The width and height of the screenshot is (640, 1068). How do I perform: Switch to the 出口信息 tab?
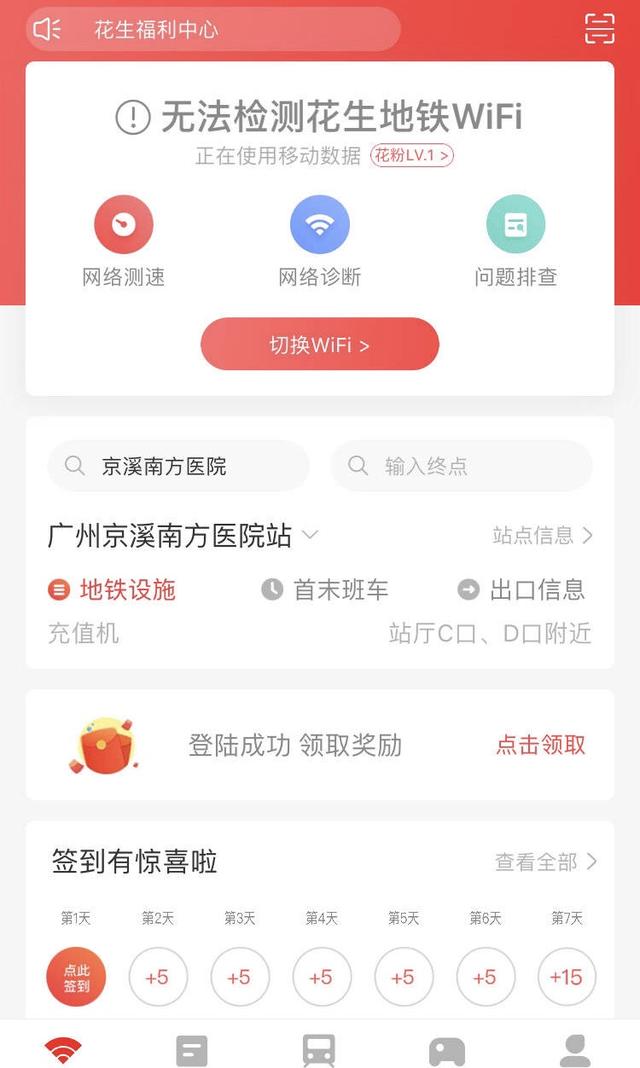point(521,589)
